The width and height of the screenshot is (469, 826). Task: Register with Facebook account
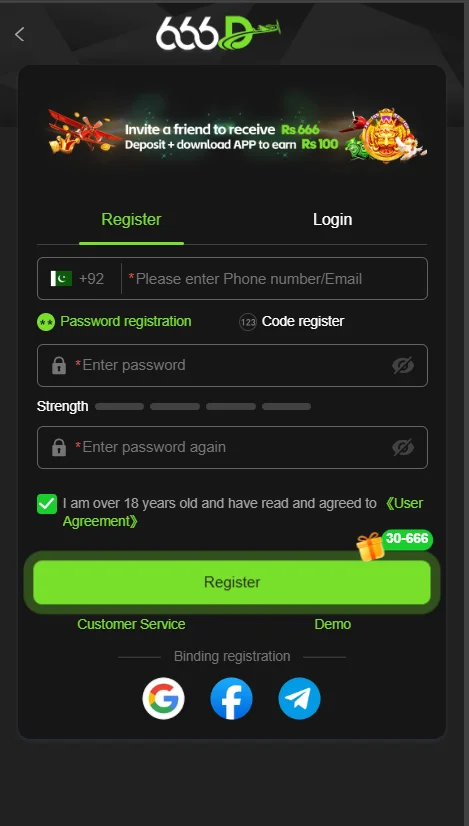[231, 699]
